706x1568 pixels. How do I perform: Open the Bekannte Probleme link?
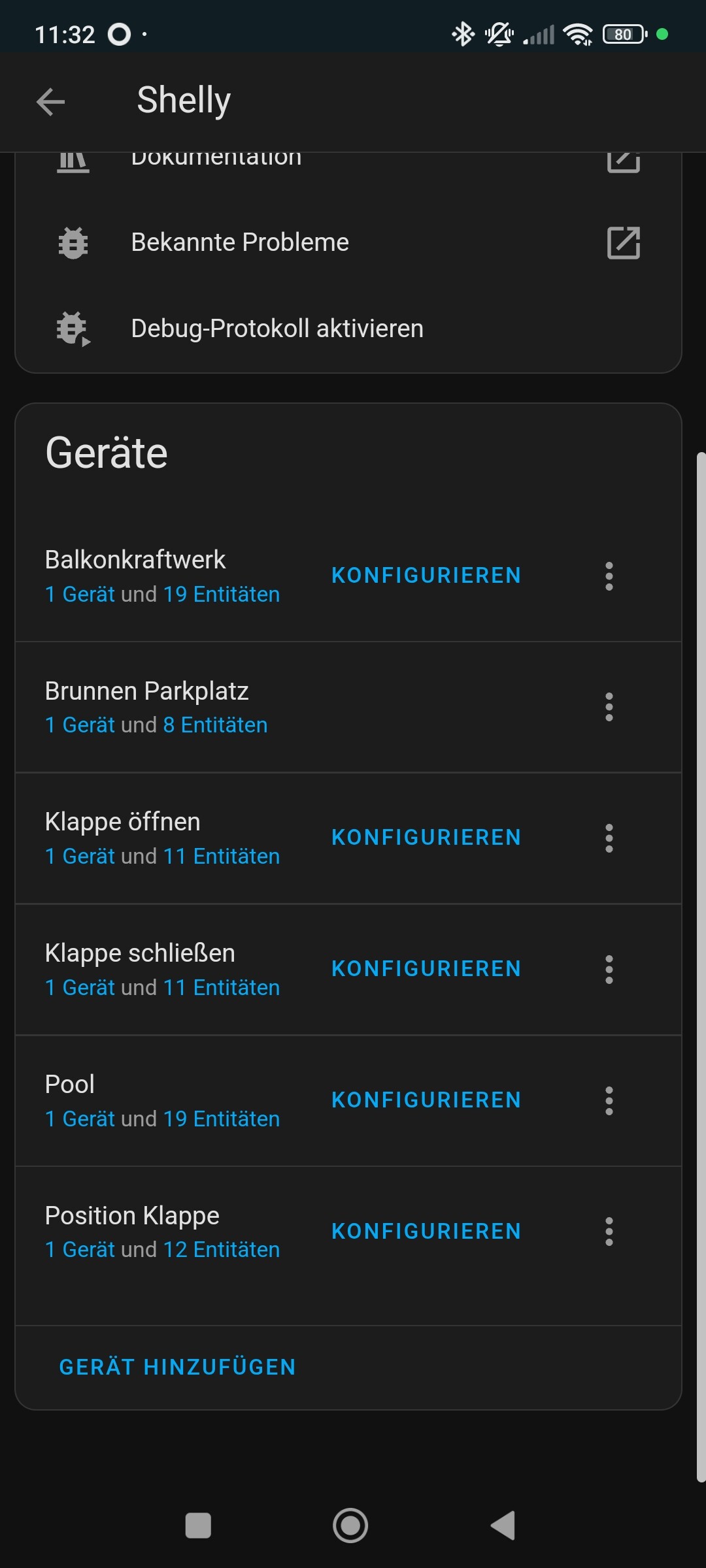pos(348,242)
